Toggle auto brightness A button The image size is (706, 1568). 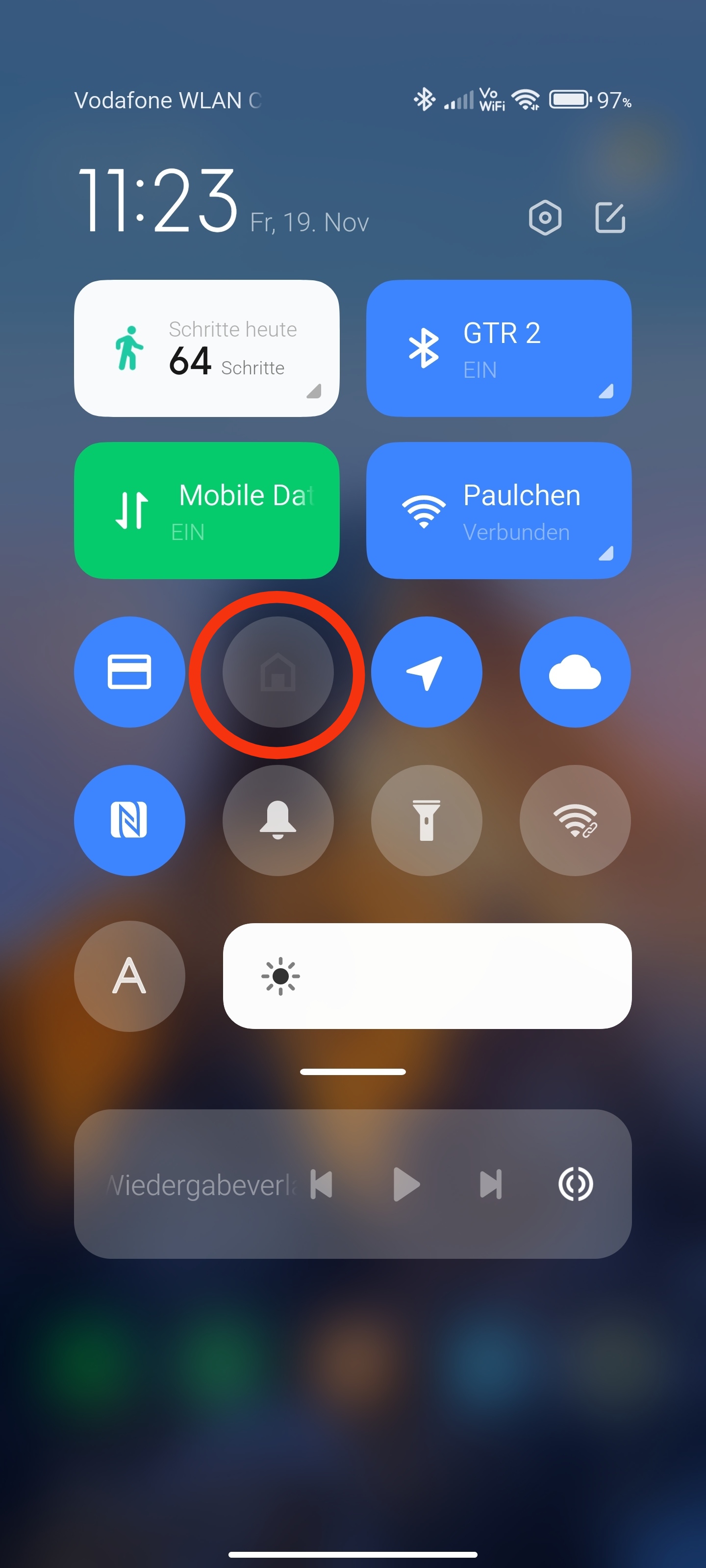[129, 976]
